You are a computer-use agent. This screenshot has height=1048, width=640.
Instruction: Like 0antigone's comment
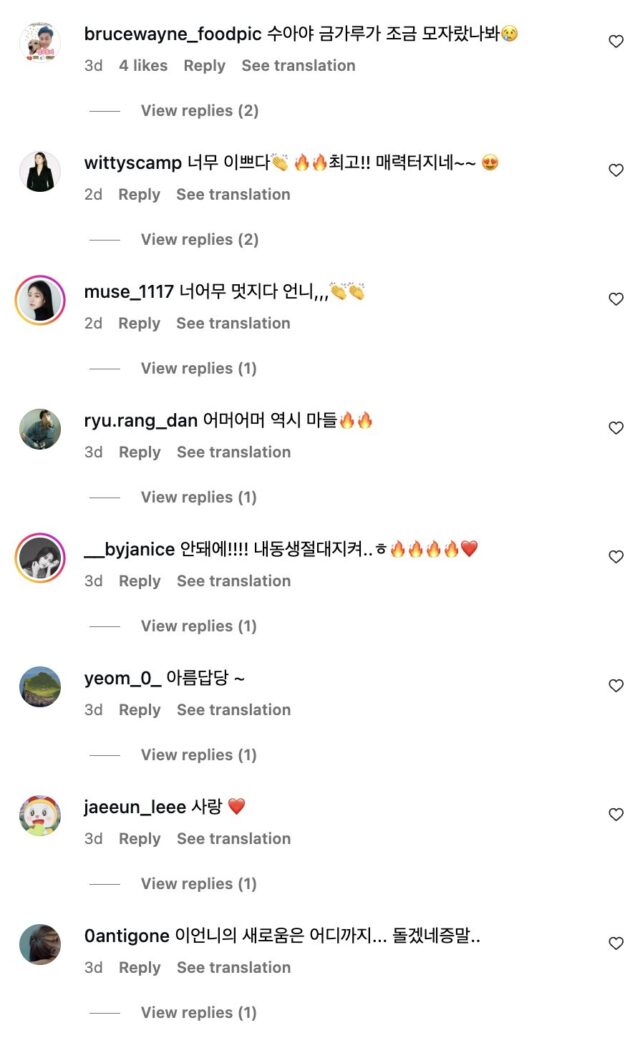tap(616, 944)
